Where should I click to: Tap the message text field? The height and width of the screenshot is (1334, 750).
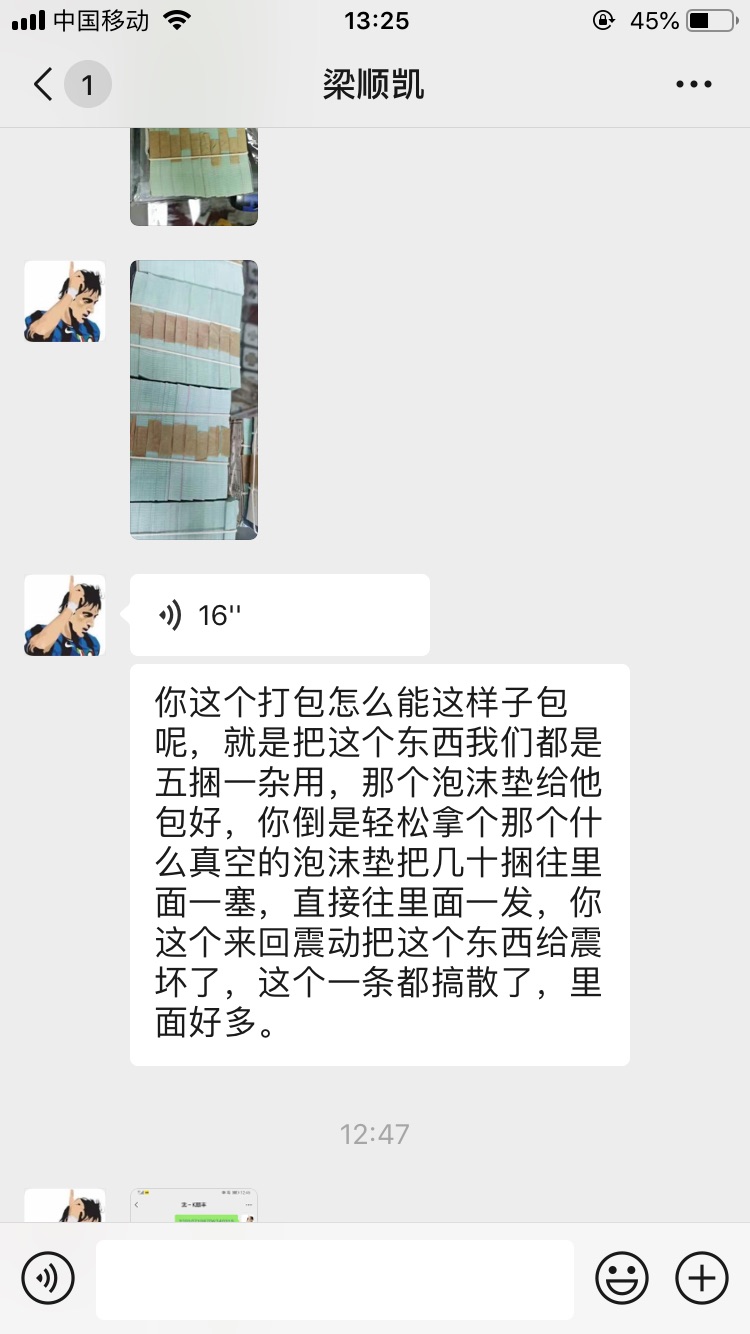point(335,1279)
